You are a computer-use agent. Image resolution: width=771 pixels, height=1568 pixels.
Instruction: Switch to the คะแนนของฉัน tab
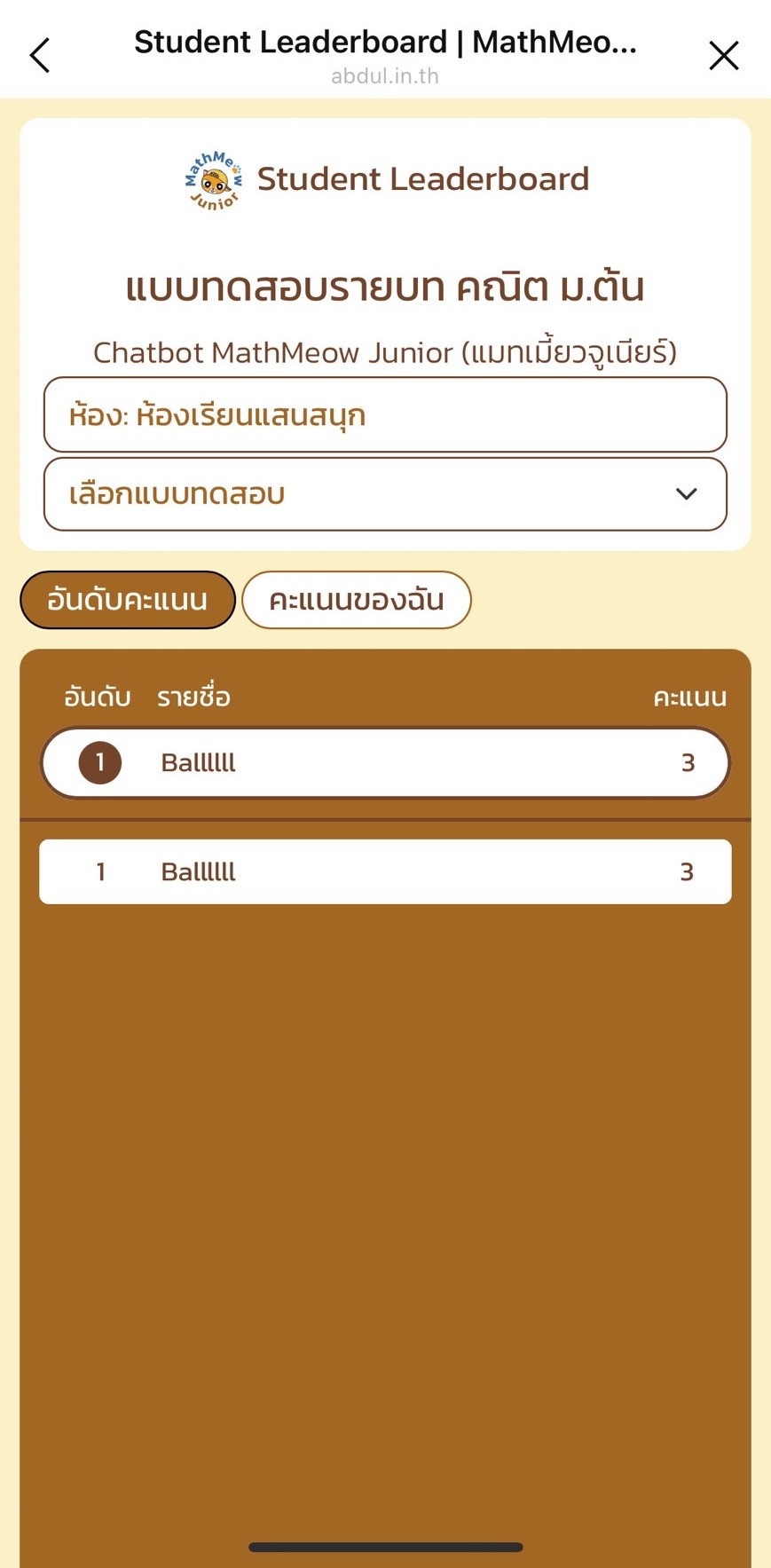coord(356,600)
